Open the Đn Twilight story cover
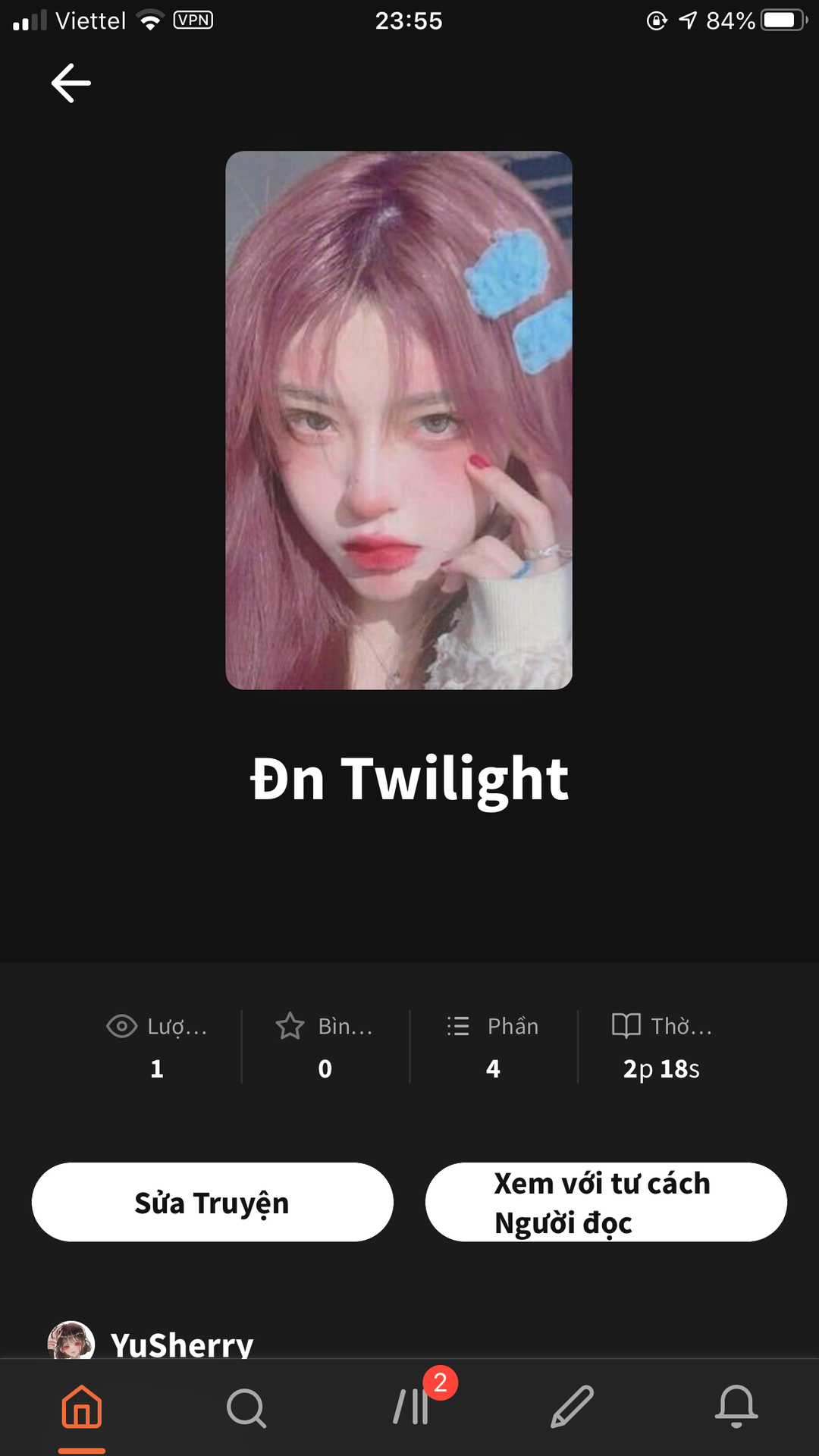The height and width of the screenshot is (1456, 819). [399, 420]
